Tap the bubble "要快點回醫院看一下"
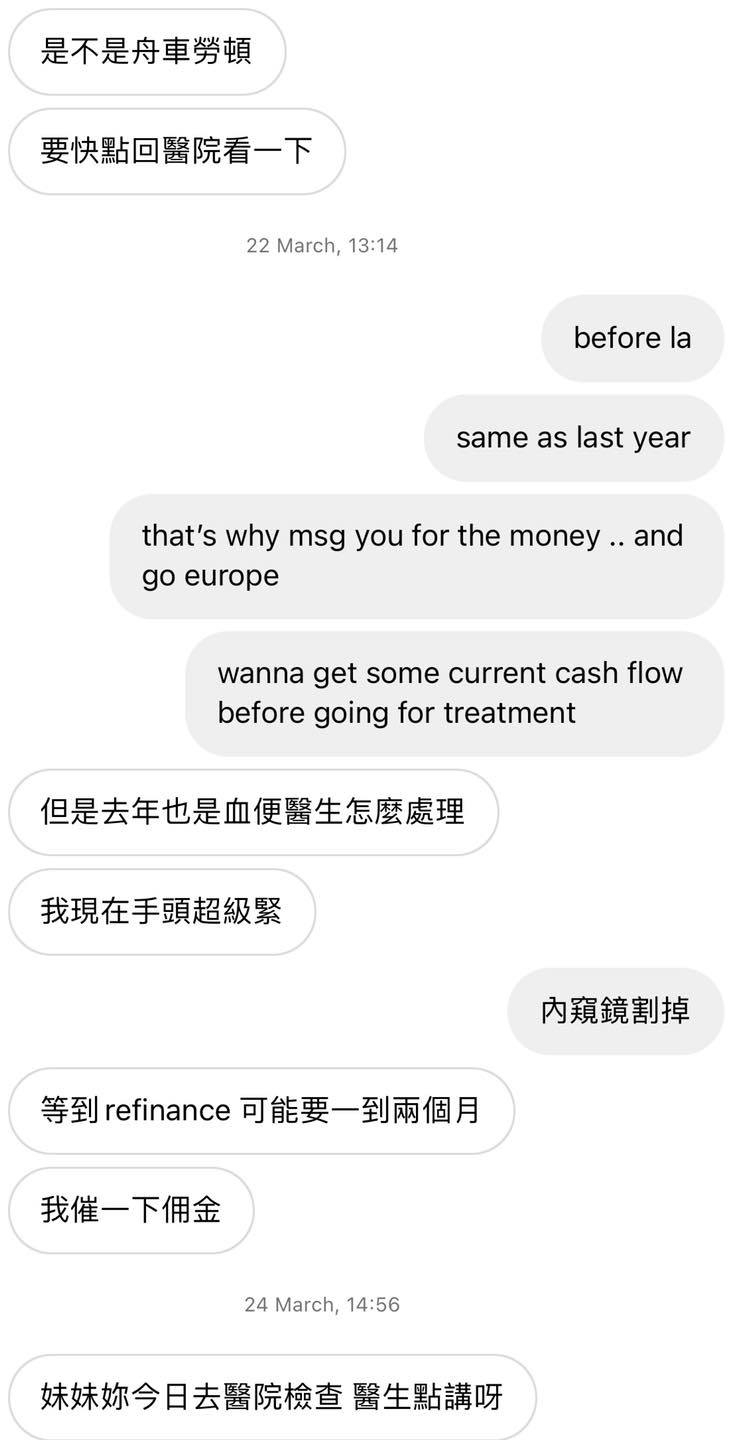The image size is (748, 1440). 176,152
